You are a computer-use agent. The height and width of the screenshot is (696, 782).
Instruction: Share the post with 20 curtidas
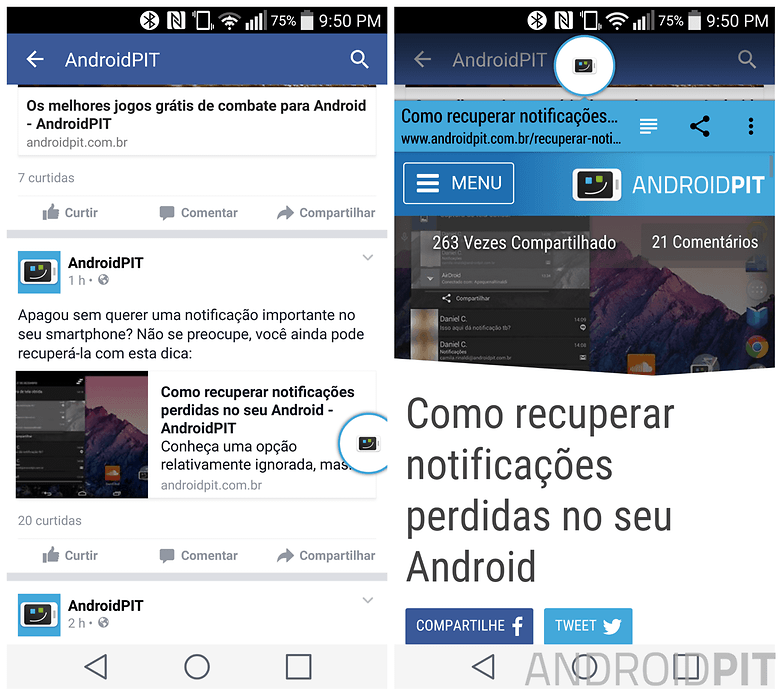pyautogui.click(x=326, y=556)
